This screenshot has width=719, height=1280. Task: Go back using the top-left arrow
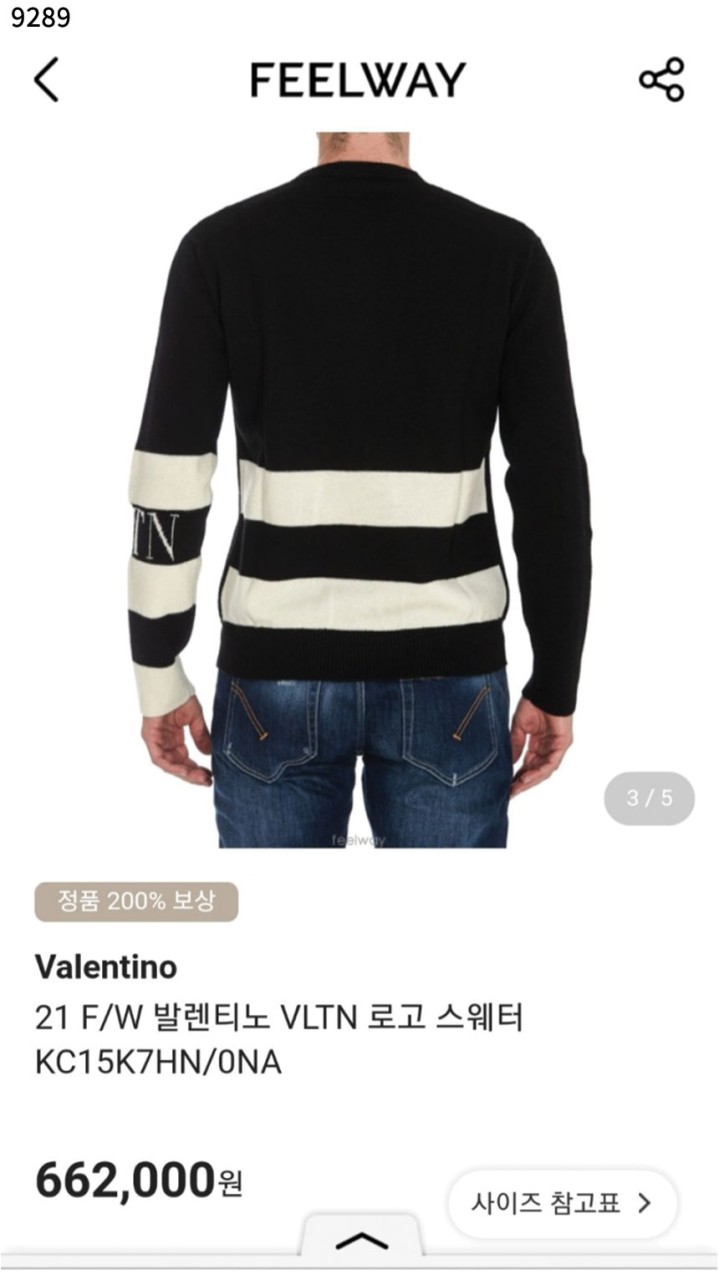46,80
